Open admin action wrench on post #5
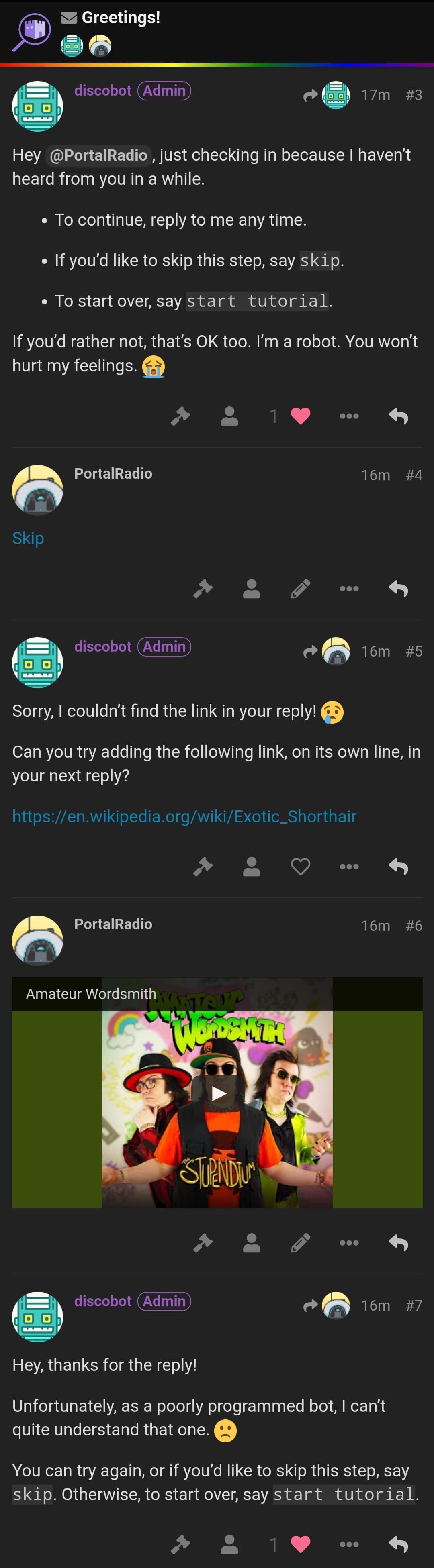This screenshot has height=1568, width=434. [203, 866]
